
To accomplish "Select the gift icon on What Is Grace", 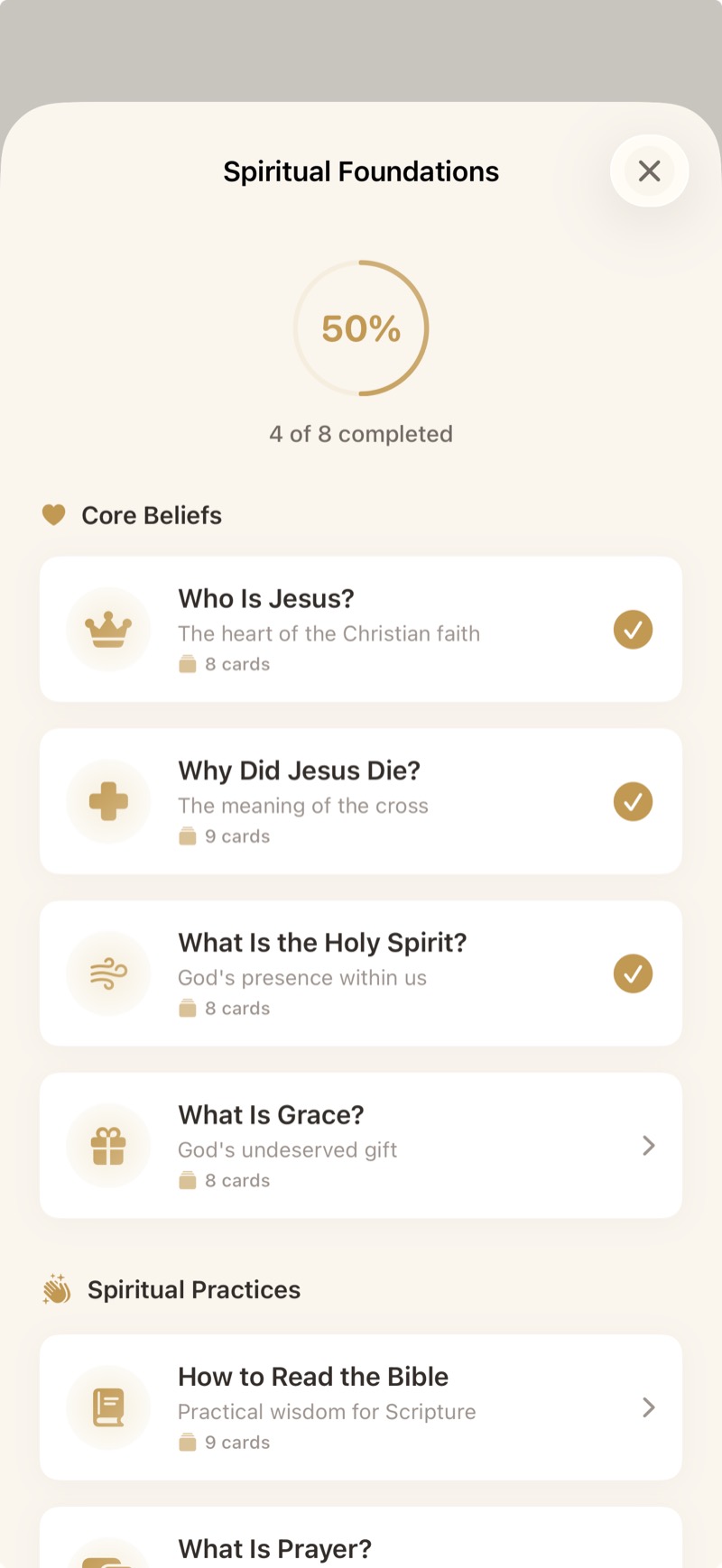I will point(108,1145).
